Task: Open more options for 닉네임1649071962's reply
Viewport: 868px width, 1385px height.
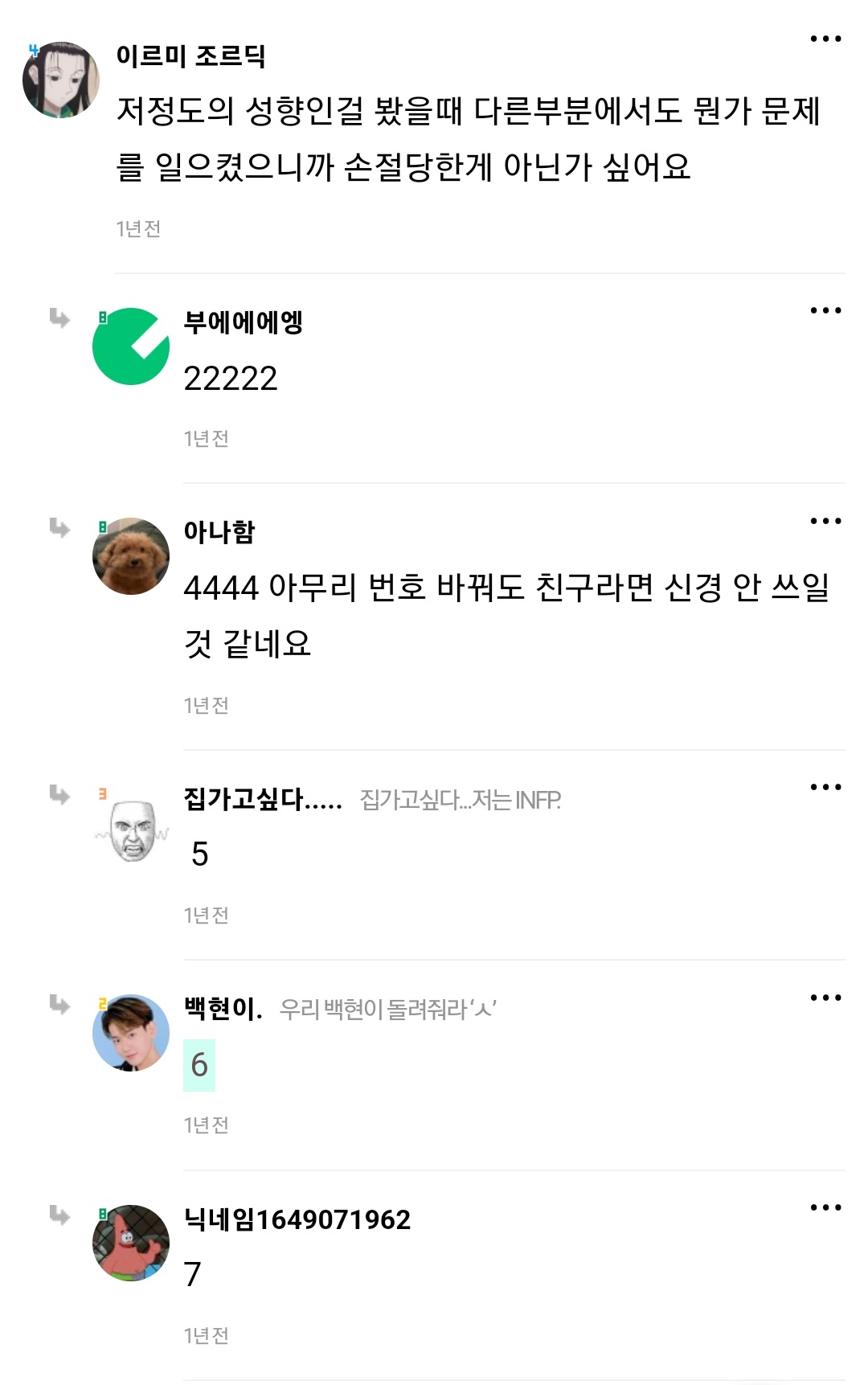Action: [825, 1207]
